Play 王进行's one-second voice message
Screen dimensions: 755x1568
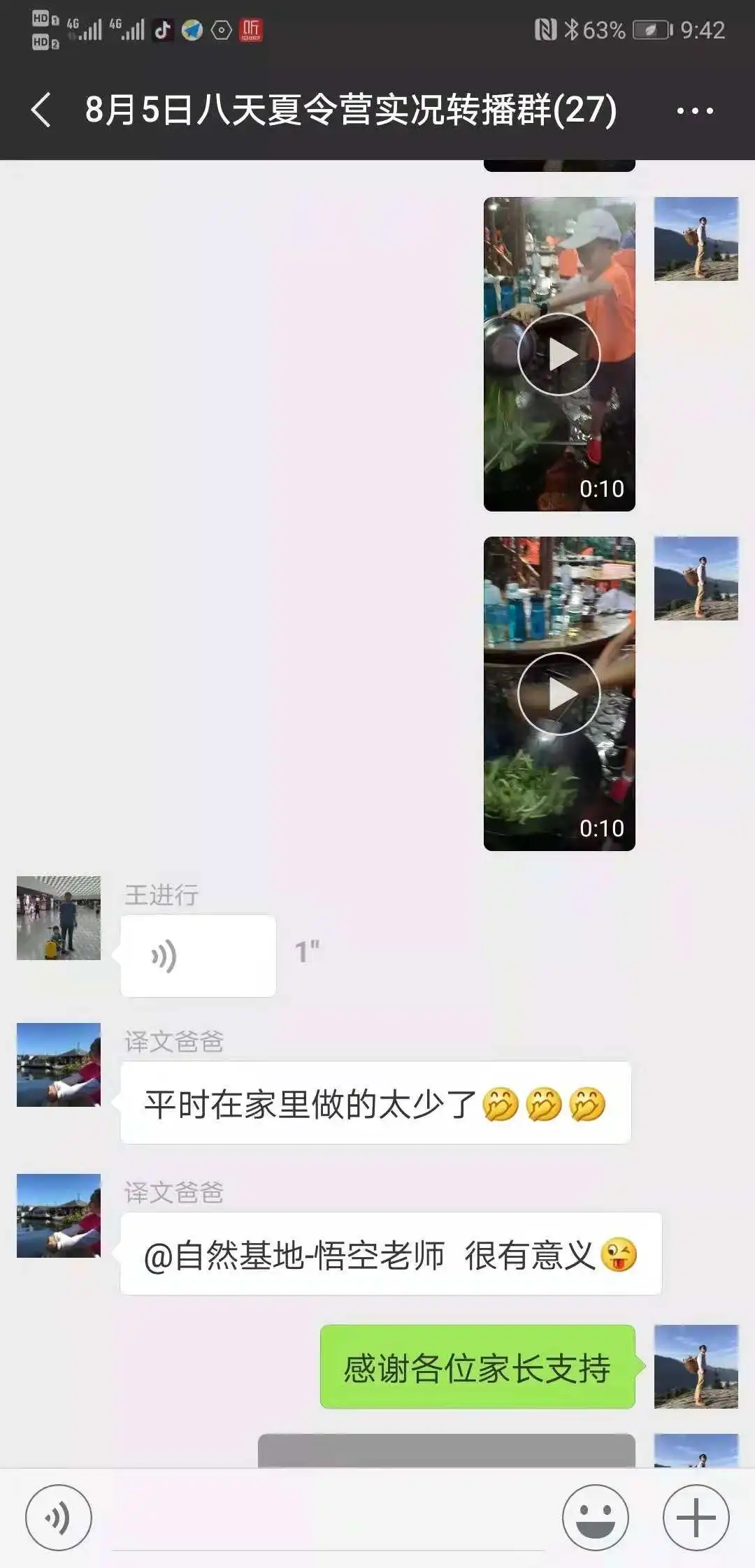(198, 956)
